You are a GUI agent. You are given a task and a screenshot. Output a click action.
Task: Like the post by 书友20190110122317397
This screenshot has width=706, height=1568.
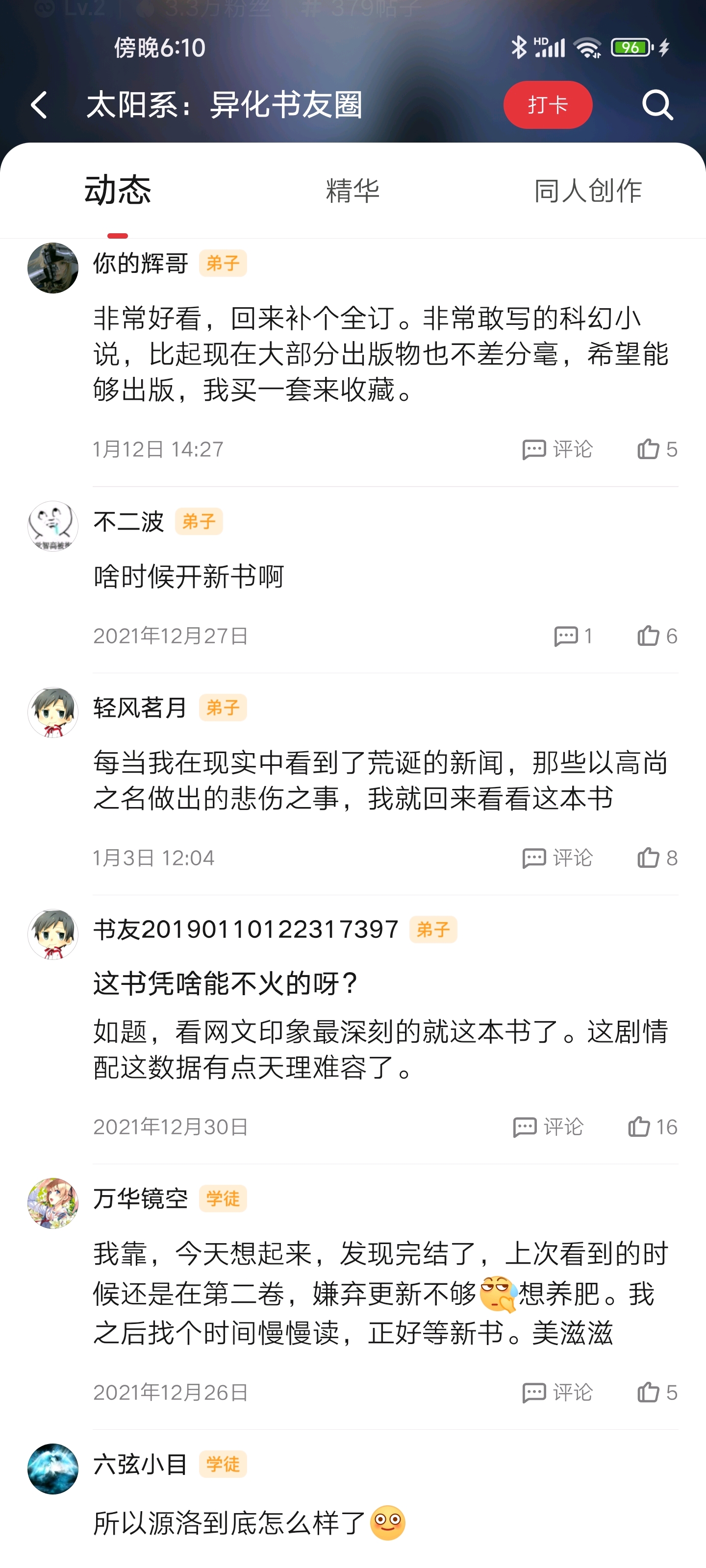click(652, 1127)
